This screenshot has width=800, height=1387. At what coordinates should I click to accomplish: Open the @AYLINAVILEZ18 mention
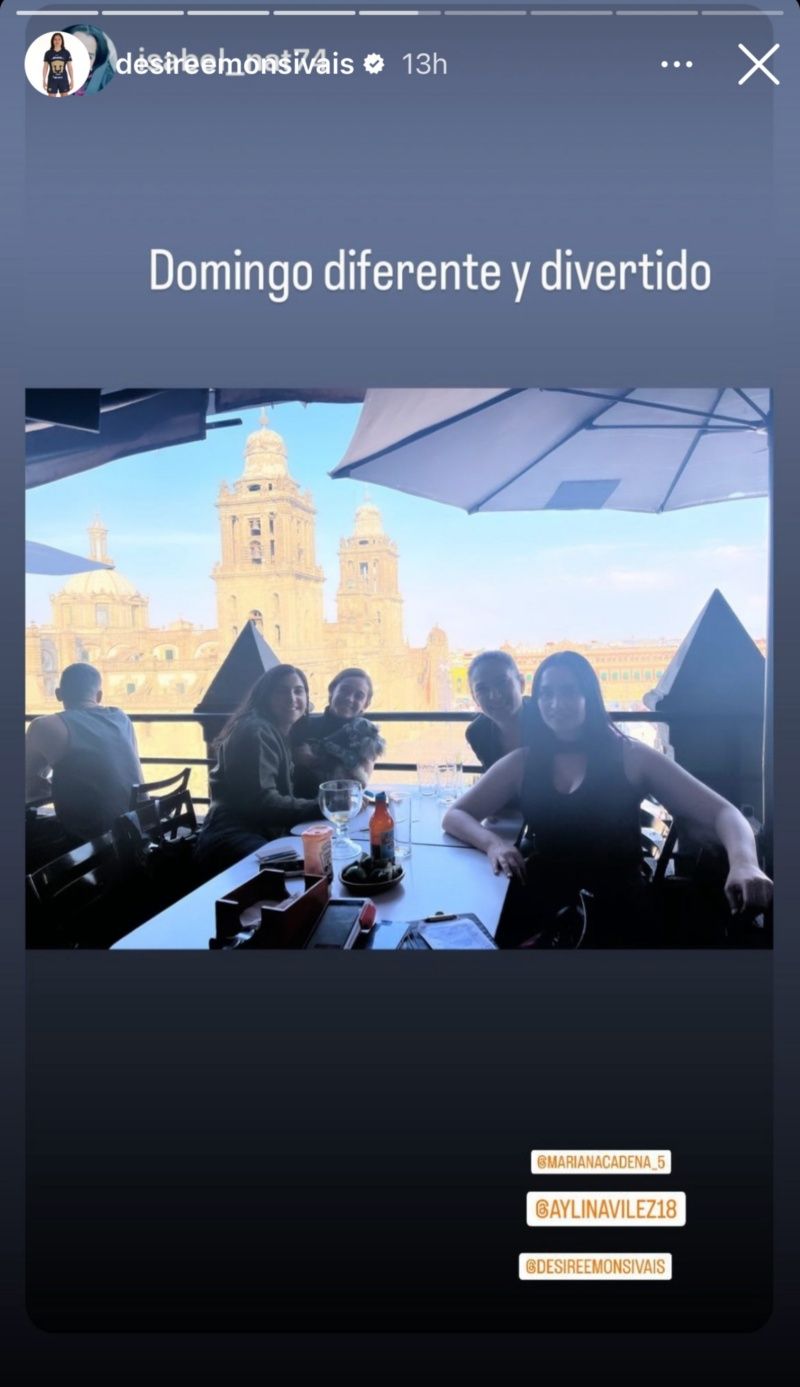tap(606, 1209)
